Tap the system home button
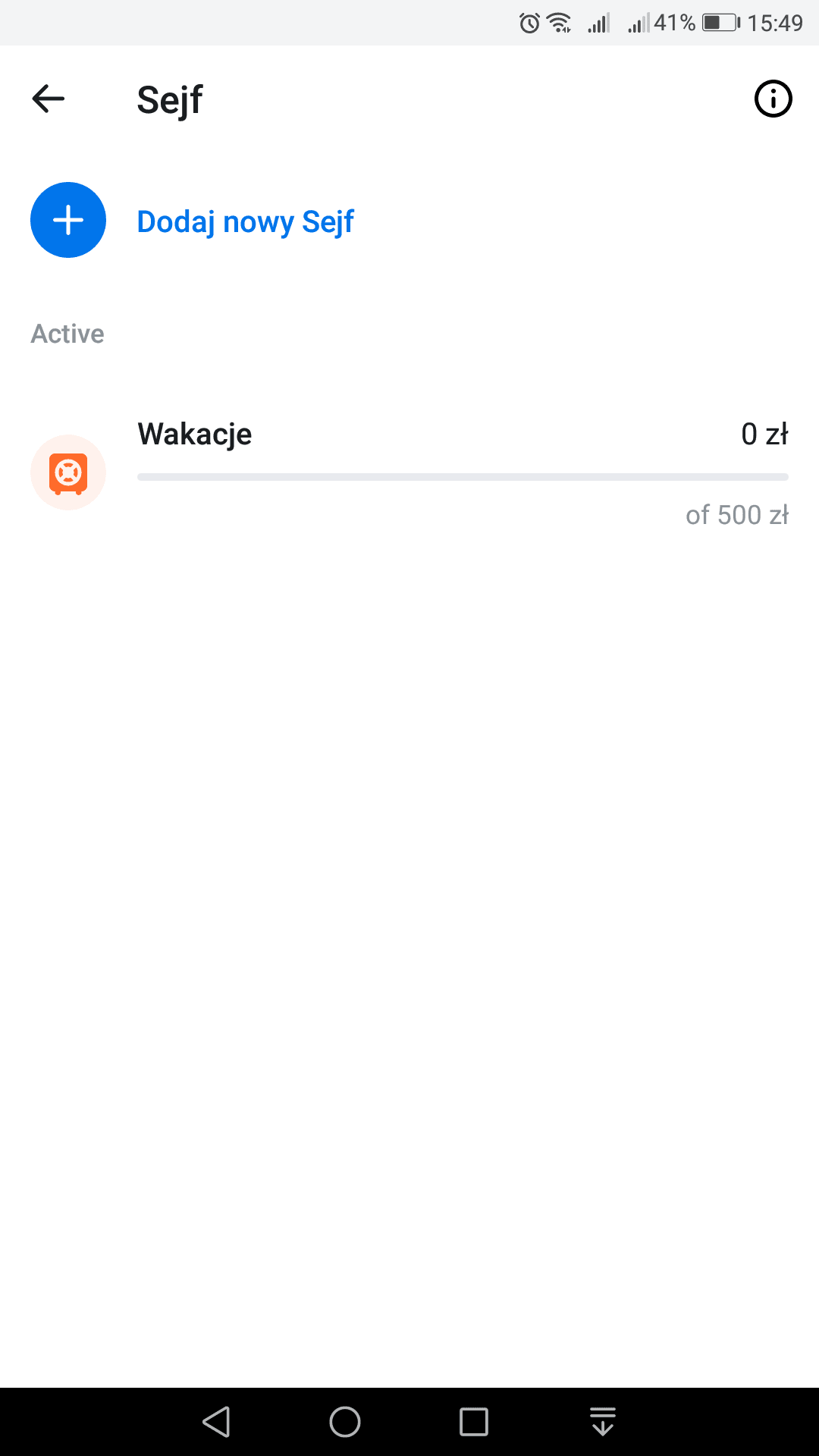819x1456 pixels. [345, 1421]
